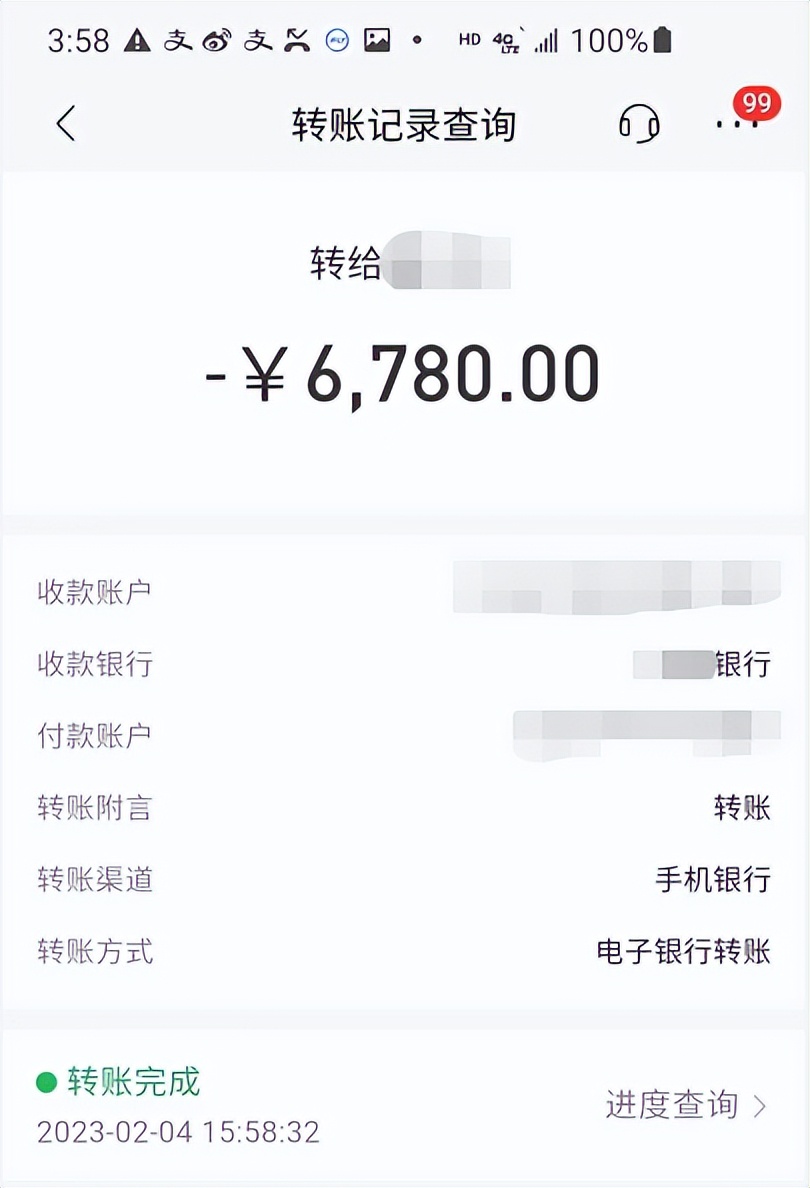Screen dimensions: 810x1188
Task: Tap the HD call indicator icon
Action: click(468, 40)
